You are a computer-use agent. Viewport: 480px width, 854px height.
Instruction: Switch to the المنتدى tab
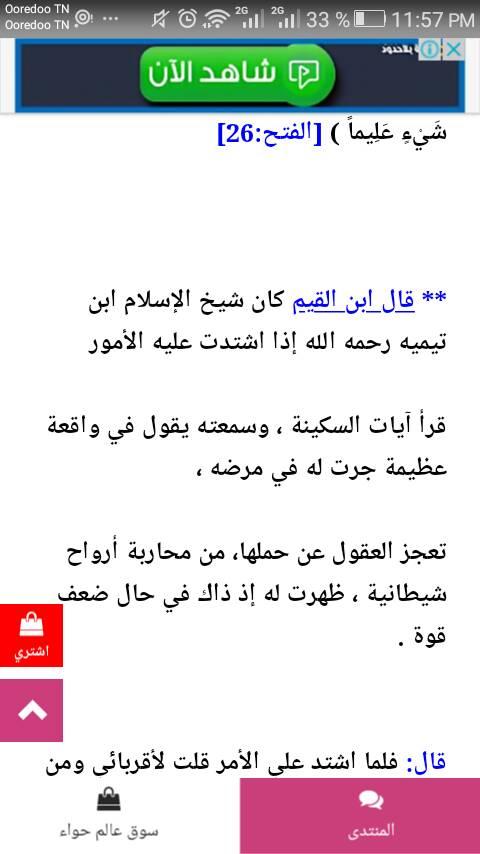(360, 816)
